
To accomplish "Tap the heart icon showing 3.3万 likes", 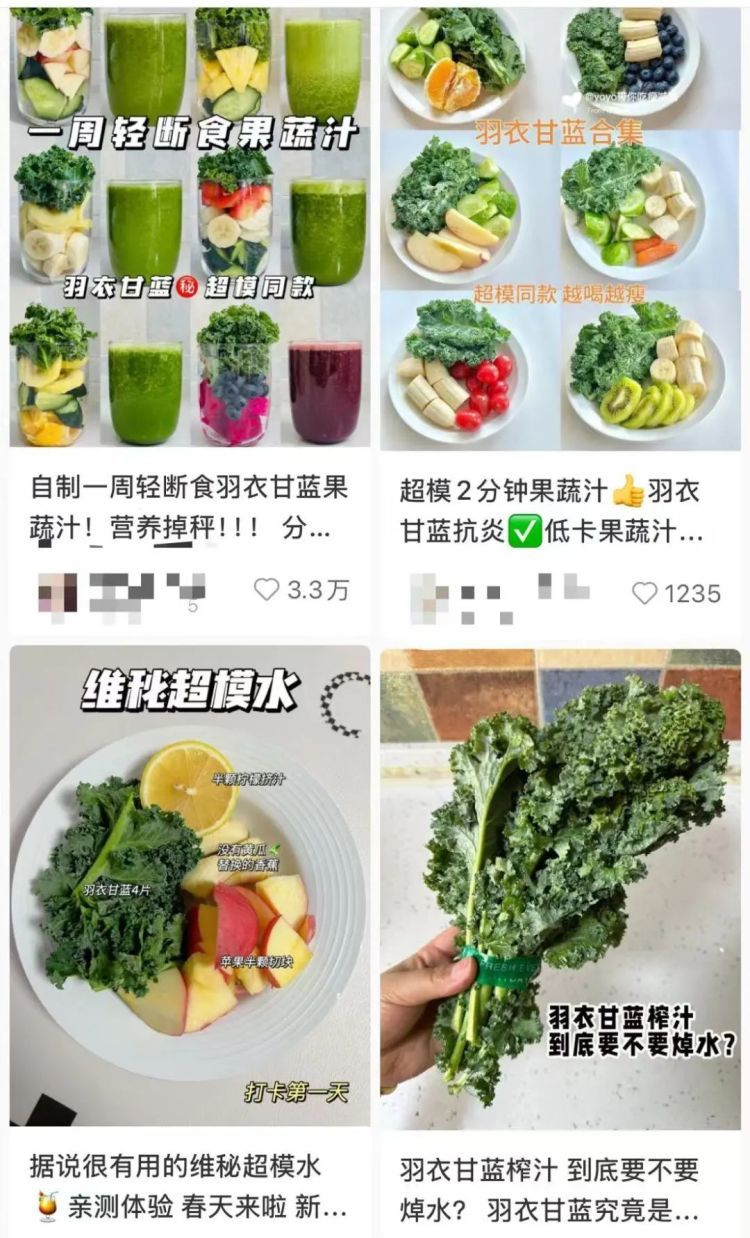I will point(265,589).
